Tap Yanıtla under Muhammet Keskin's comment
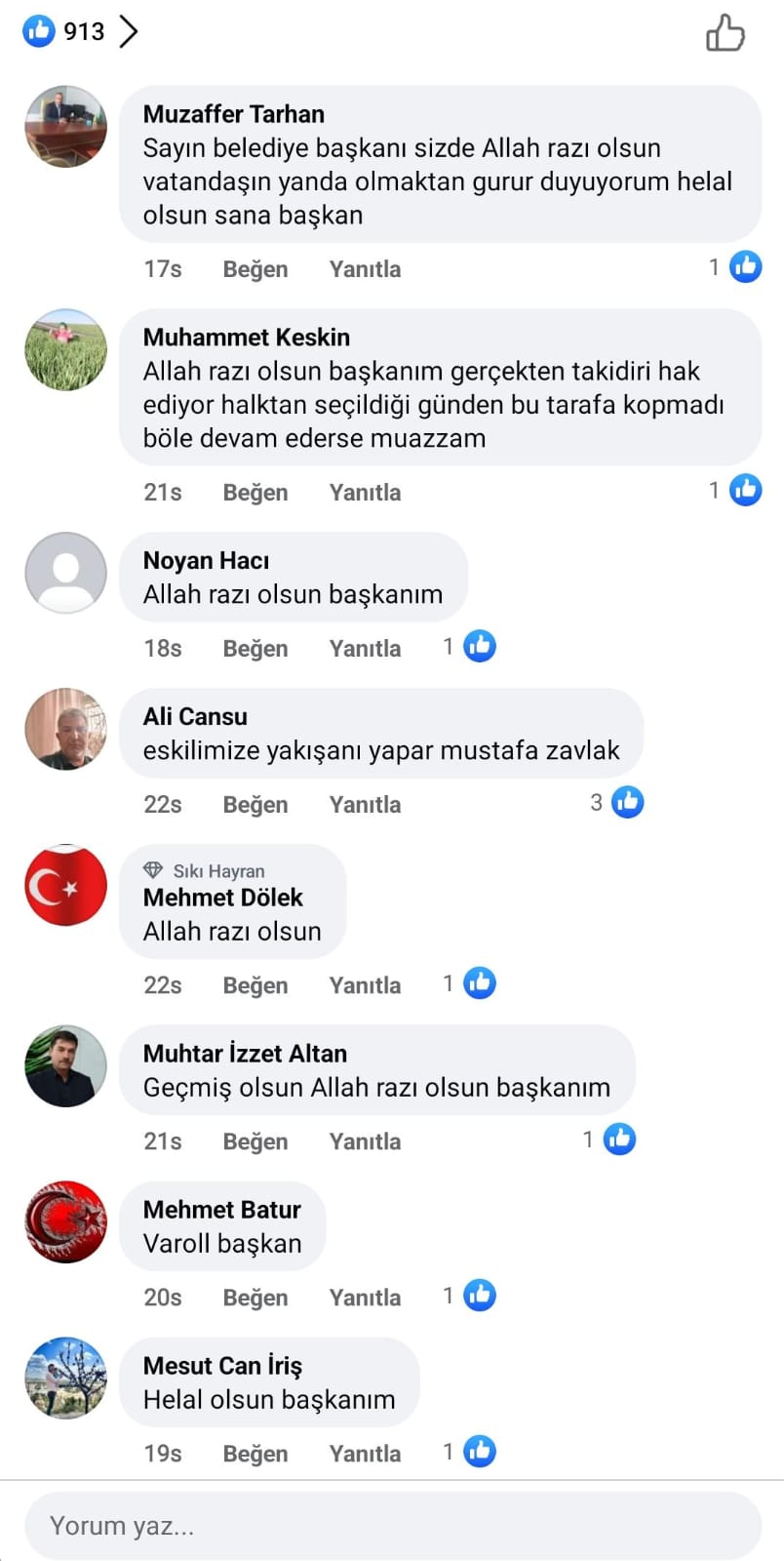 pyautogui.click(x=365, y=493)
